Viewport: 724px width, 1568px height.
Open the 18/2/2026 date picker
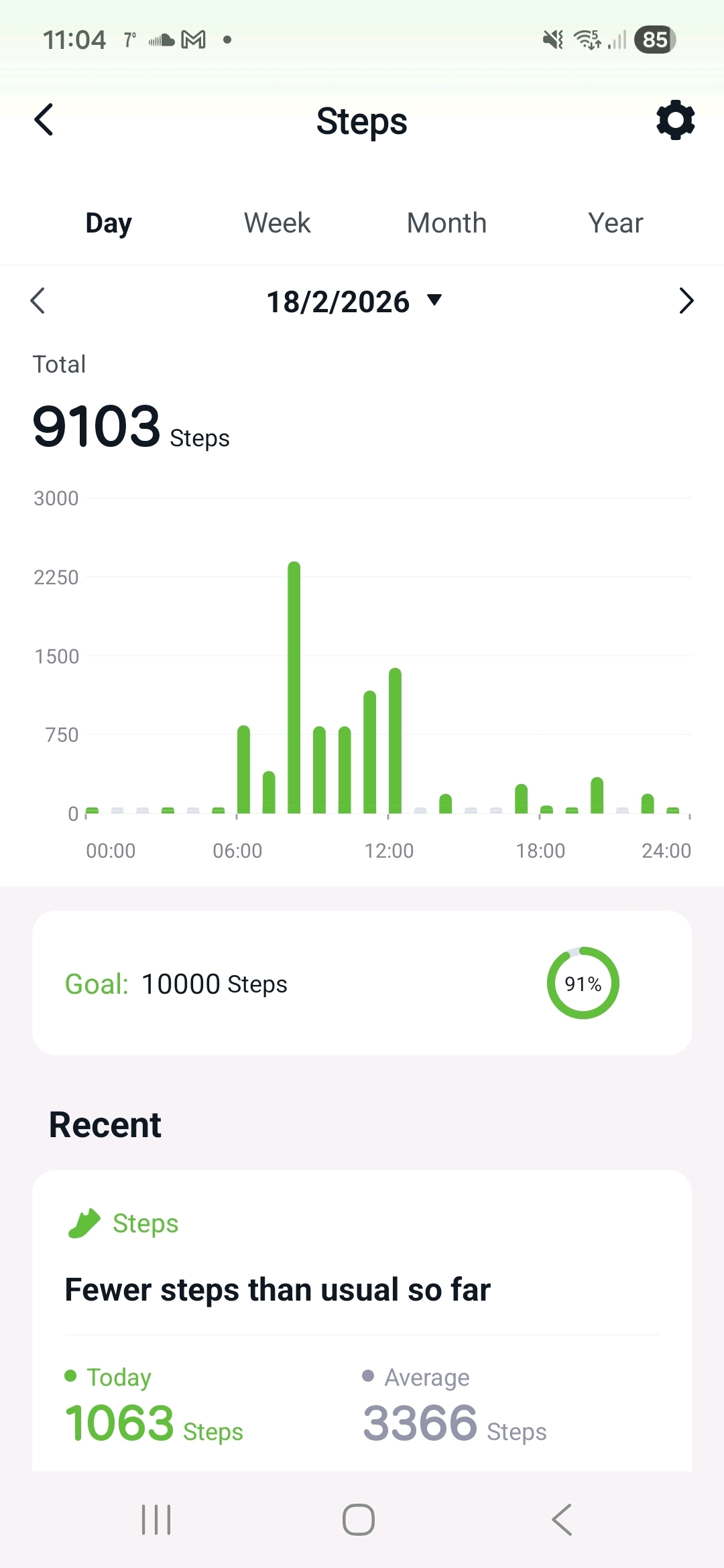(354, 302)
